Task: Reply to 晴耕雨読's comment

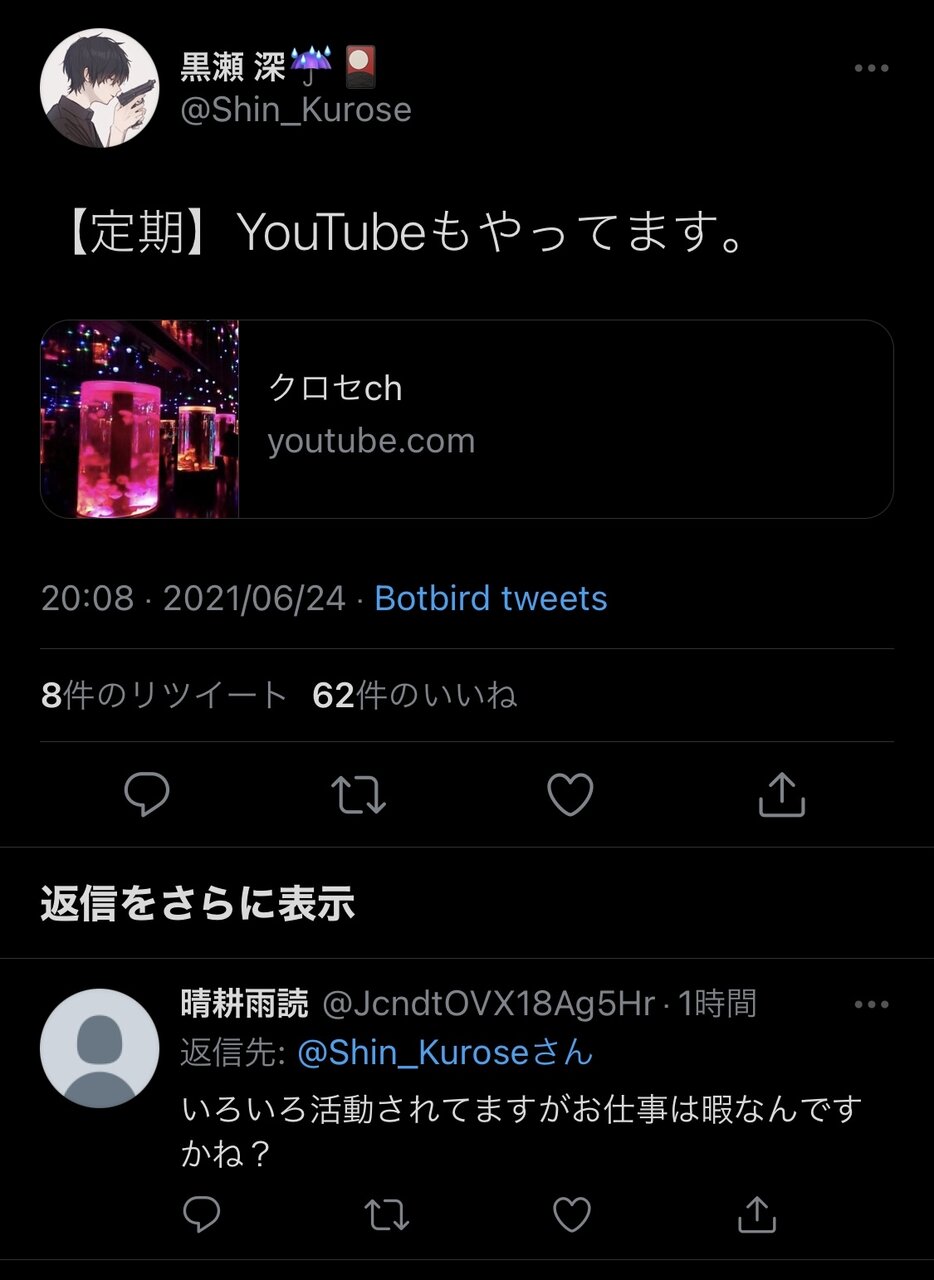Action: point(202,1215)
